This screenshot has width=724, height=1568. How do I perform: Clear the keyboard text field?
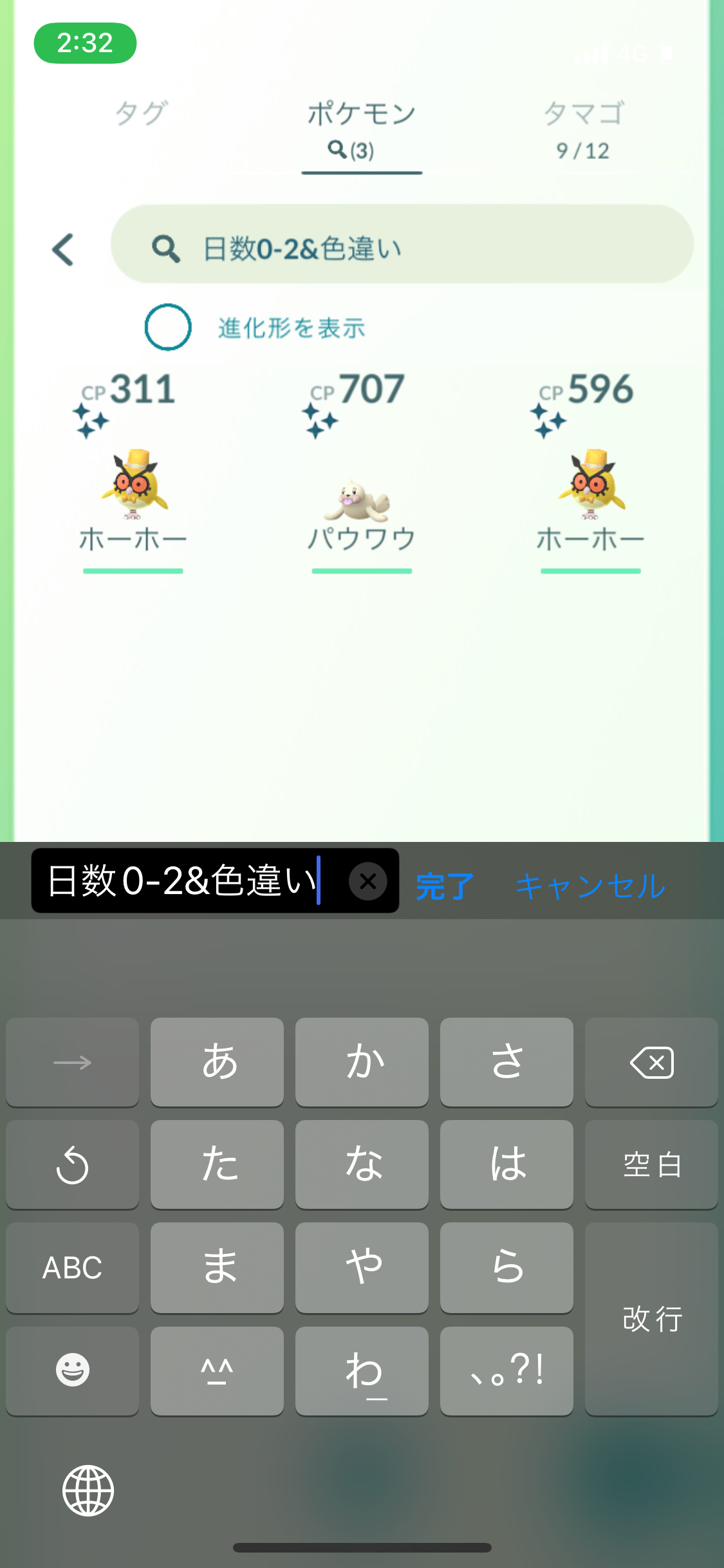(368, 881)
